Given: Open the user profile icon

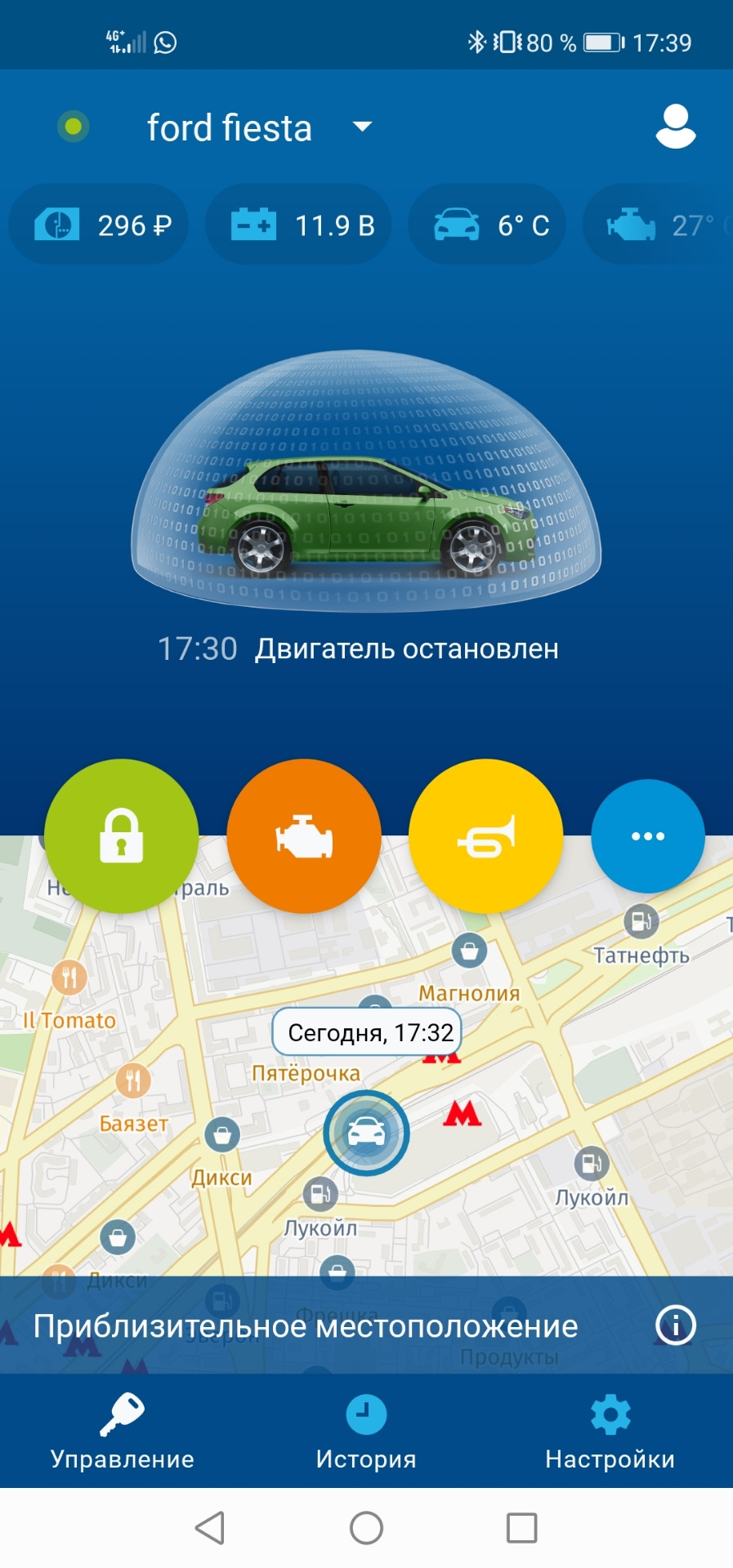Looking at the screenshot, I should pos(673,127).
